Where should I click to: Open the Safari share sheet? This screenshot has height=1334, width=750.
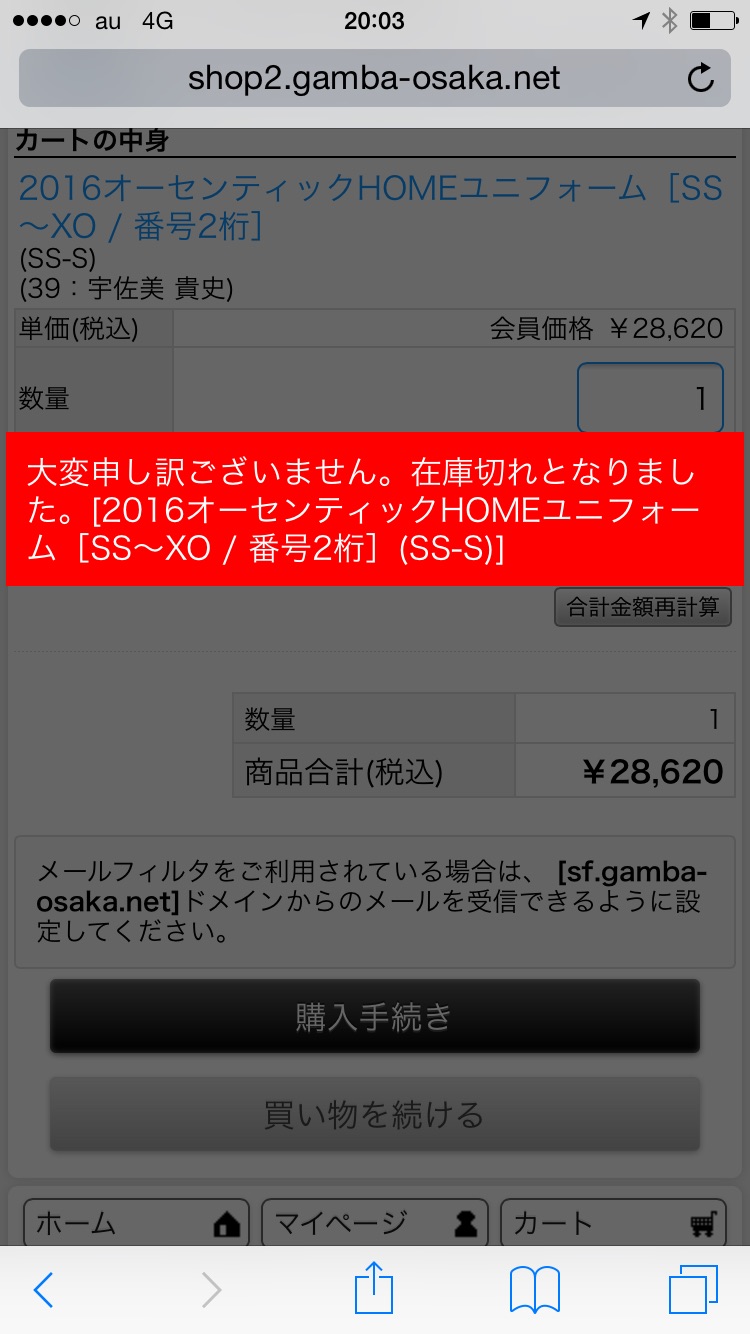[x=374, y=1287]
